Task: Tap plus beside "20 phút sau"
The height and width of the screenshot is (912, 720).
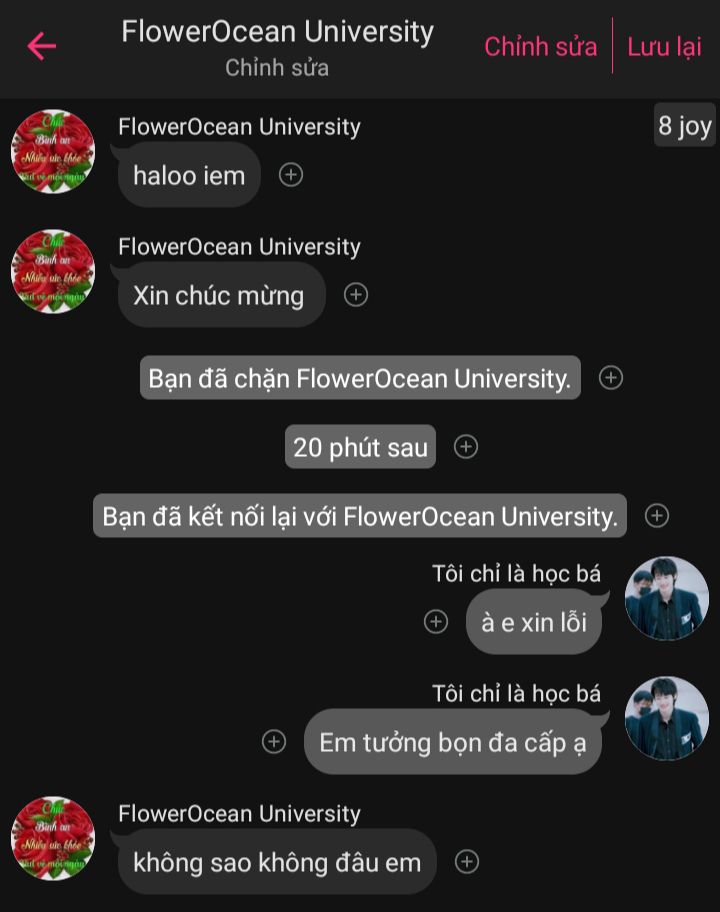Action: pos(466,447)
